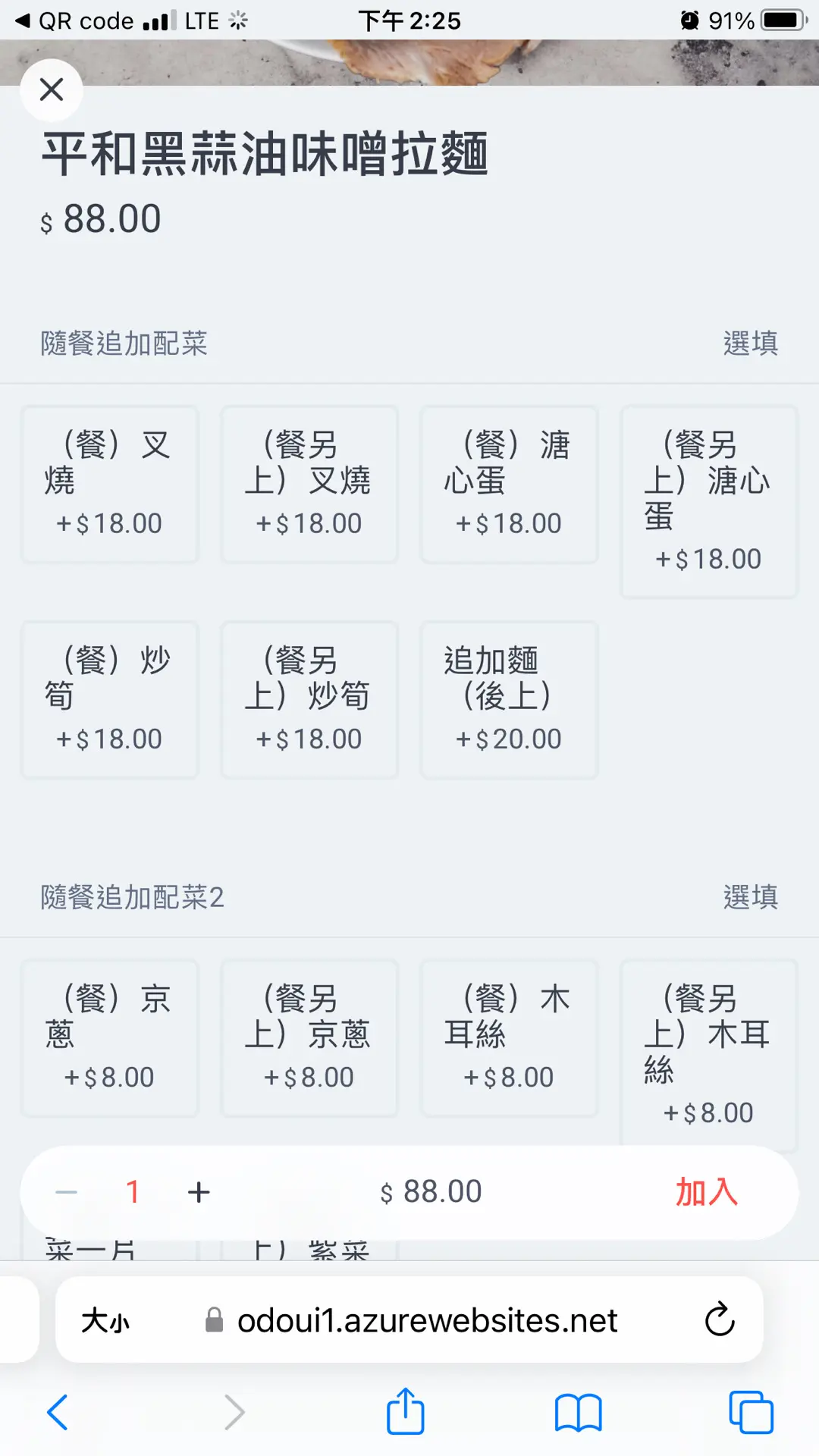
Task: Reload the page in Safari
Action: (x=719, y=1320)
